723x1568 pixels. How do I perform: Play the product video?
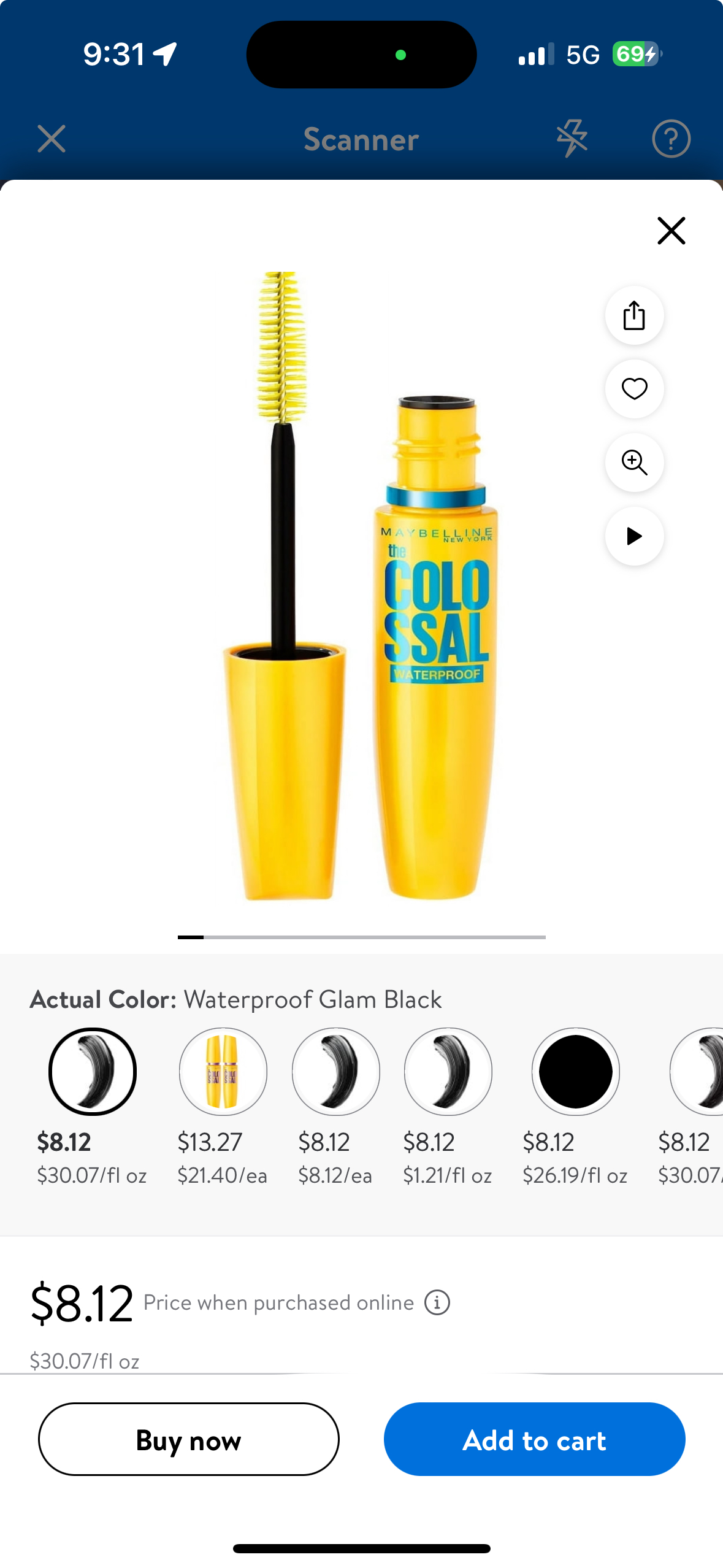[634, 536]
